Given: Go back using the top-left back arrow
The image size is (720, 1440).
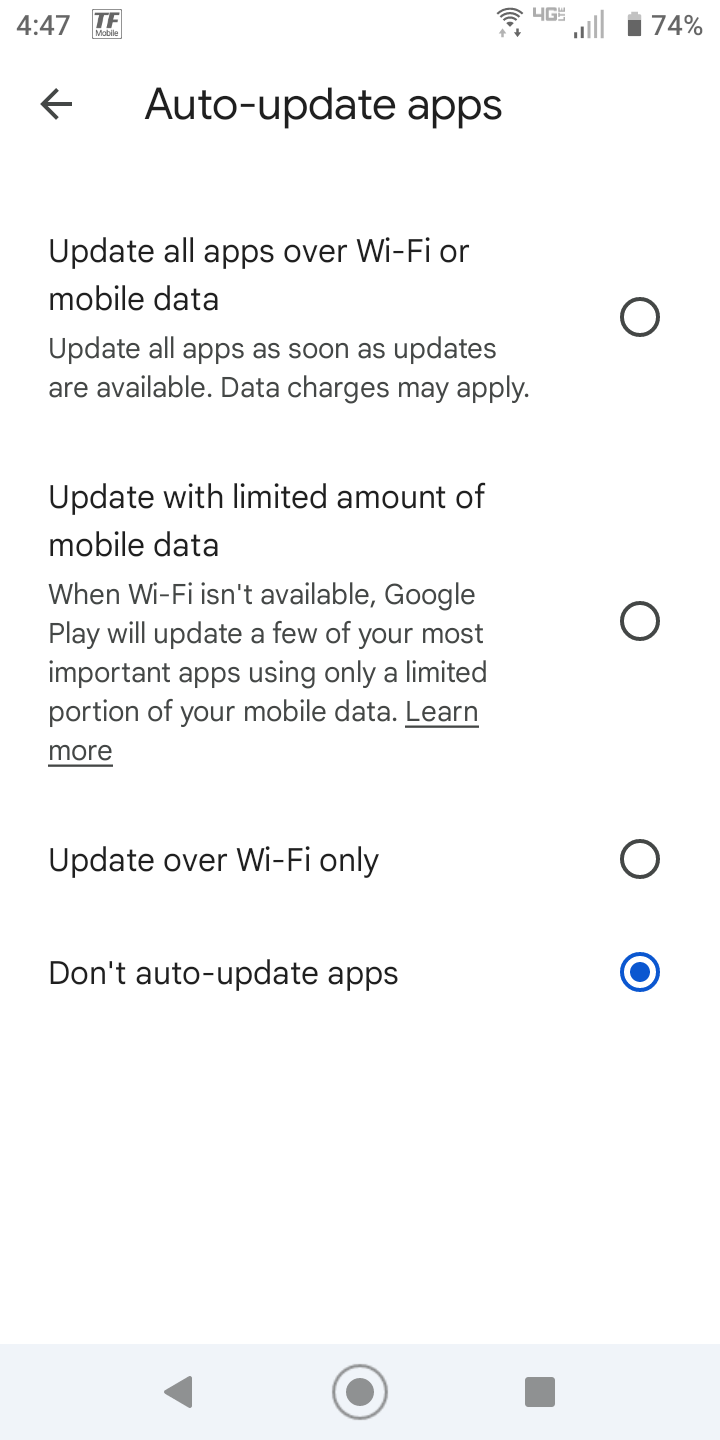Looking at the screenshot, I should 57,104.
